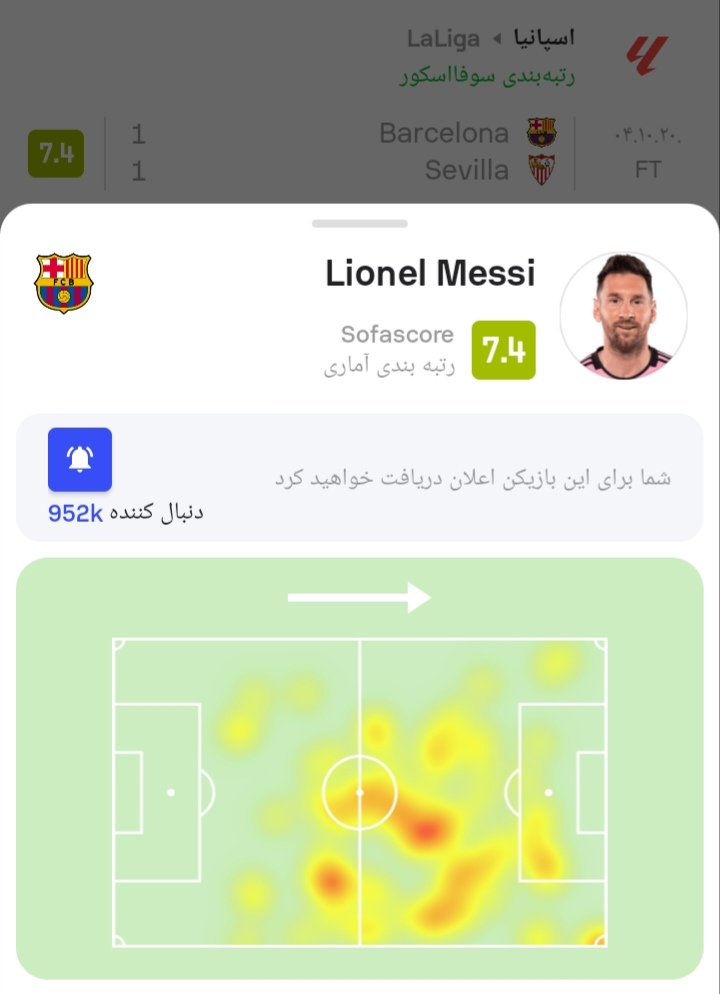Screen dimensions: 720x994
Task: Open the Sofascore 7.4 rating badge
Action: (x=503, y=350)
